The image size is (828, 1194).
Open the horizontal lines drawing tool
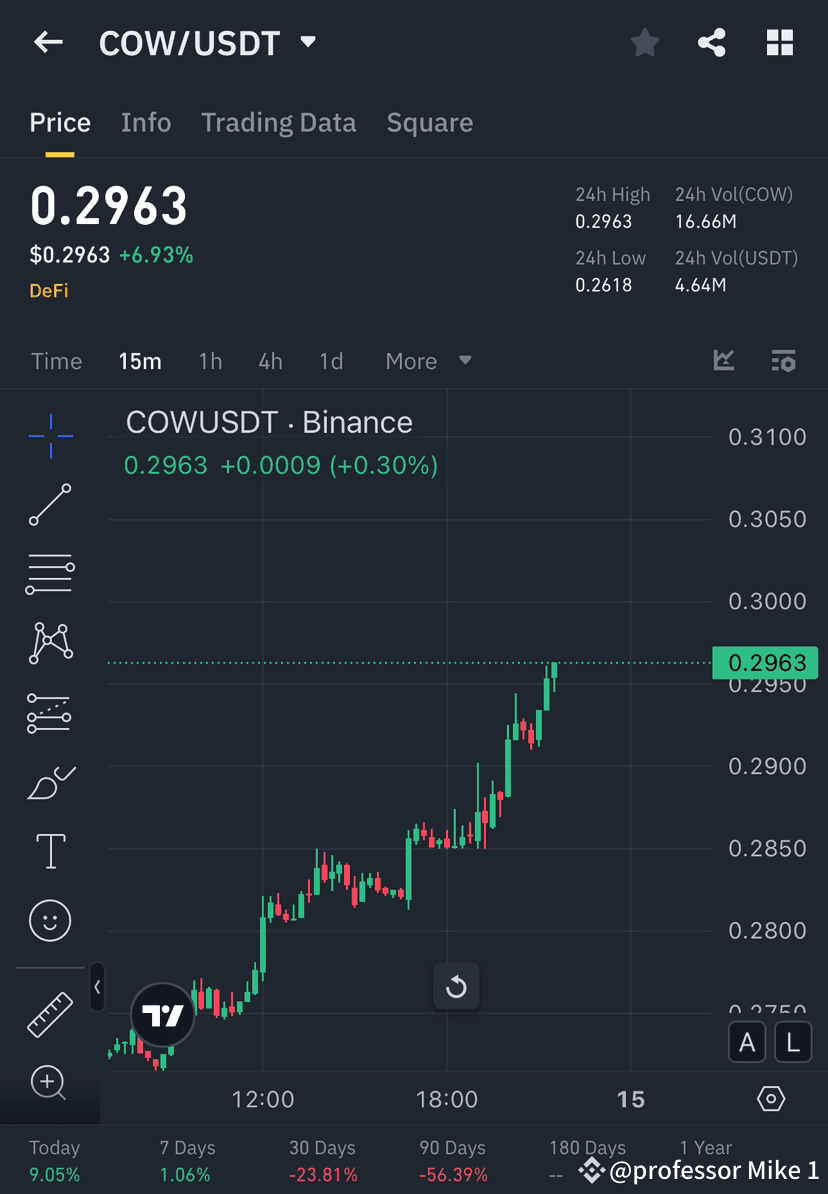pos(50,574)
